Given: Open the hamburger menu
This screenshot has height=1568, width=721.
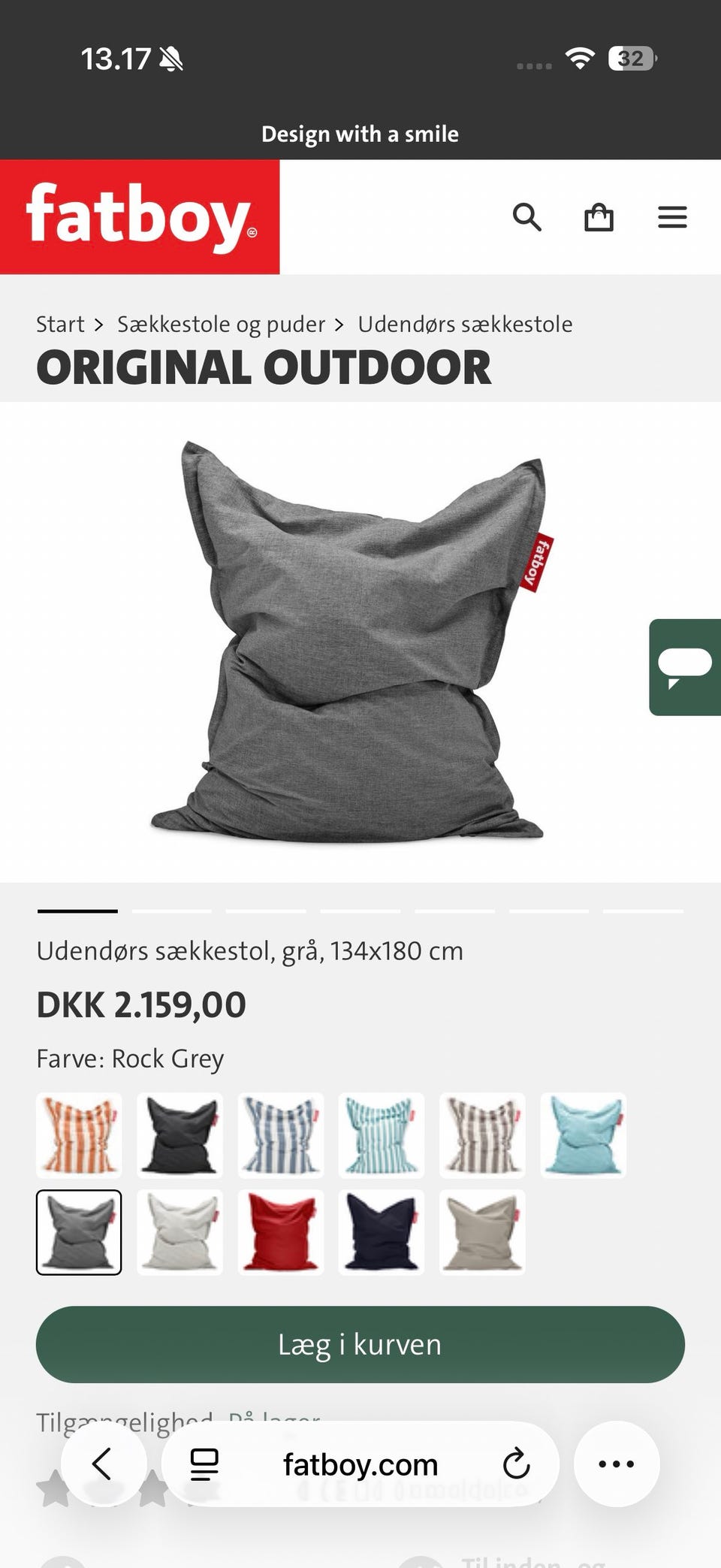Looking at the screenshot, I should (x=672, y=217).
